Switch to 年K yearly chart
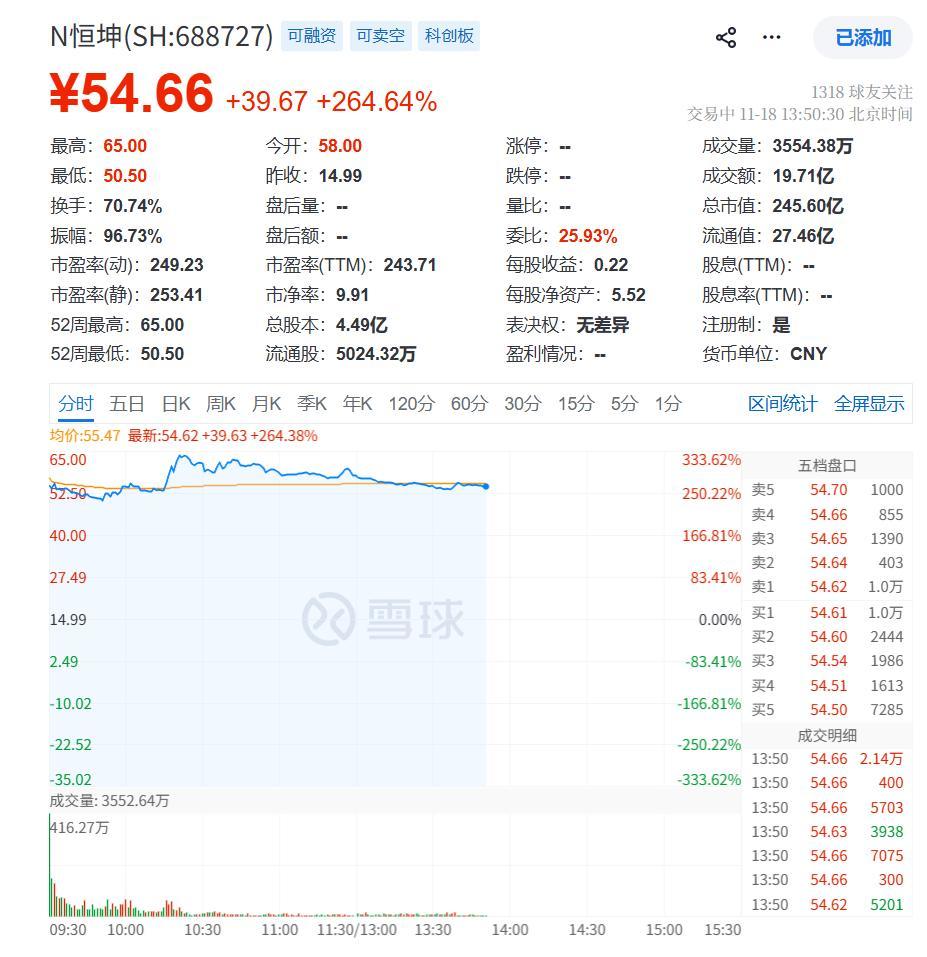 pyautogui.click(x=357, y=404)
